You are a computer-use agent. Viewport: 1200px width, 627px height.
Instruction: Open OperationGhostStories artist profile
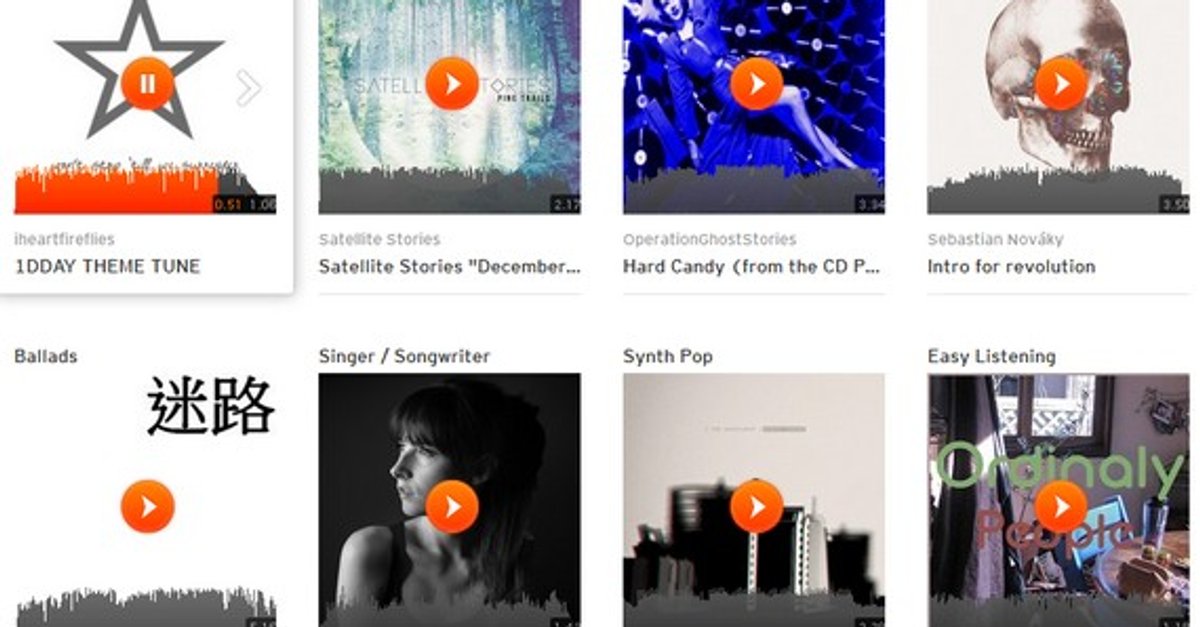[x=709, y=239]
